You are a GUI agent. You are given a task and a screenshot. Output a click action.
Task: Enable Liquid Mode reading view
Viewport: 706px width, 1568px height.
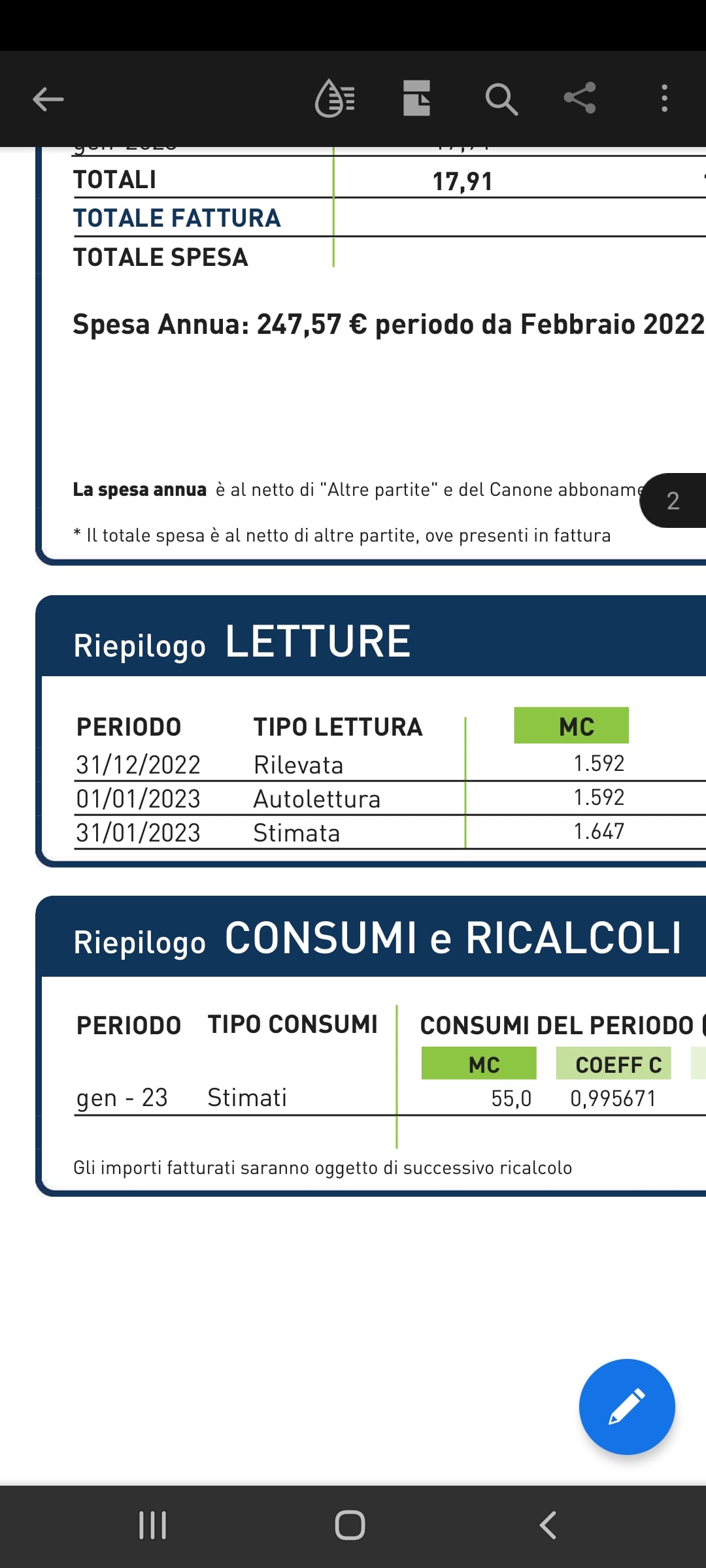pyautogui.click(x=335, y=99)
